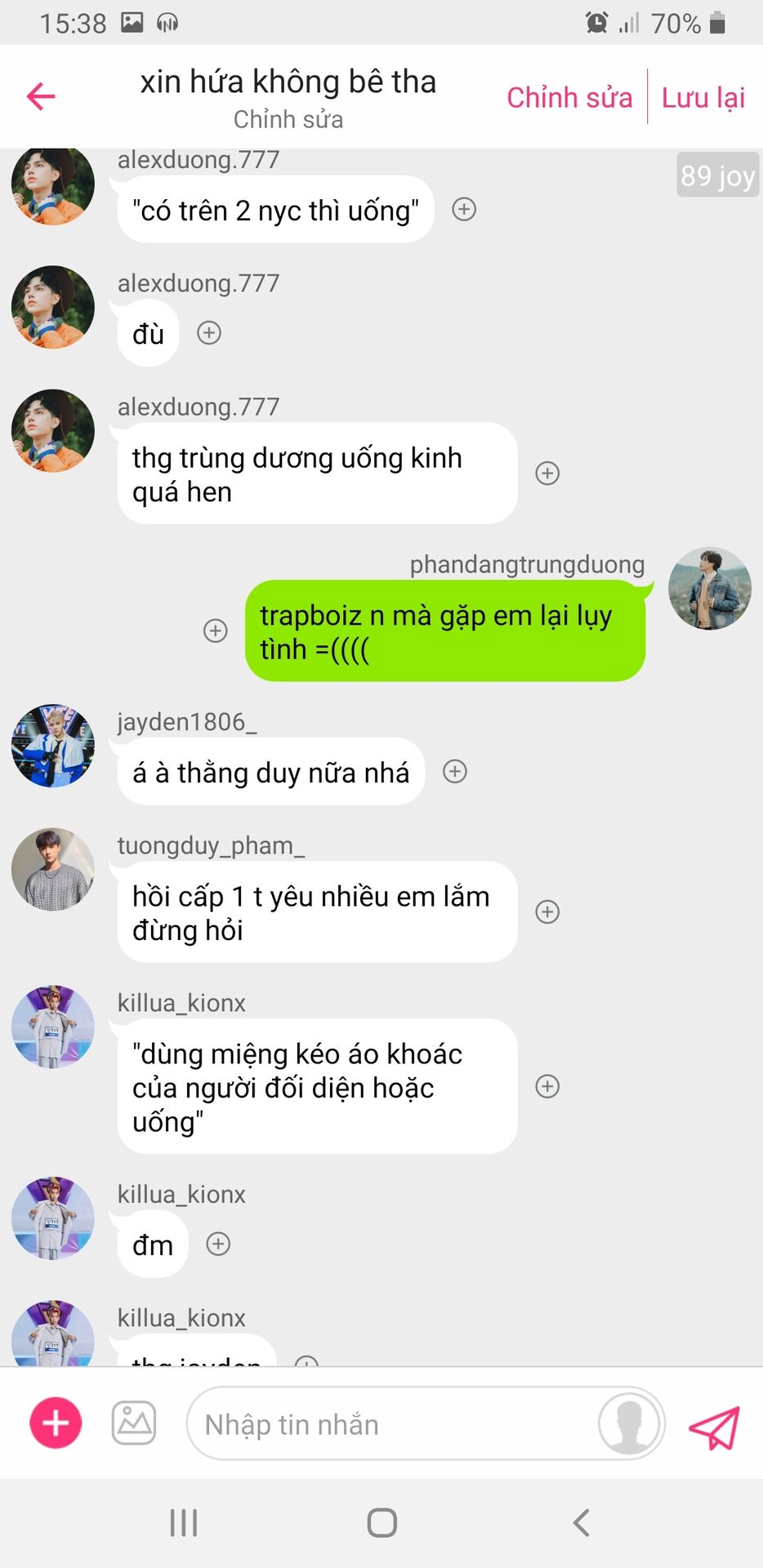Image resolution: width=763 pixels, height=1568 pixels.
Task: Open the pink add button at bottom left
Action: (x=56, y=1423)
